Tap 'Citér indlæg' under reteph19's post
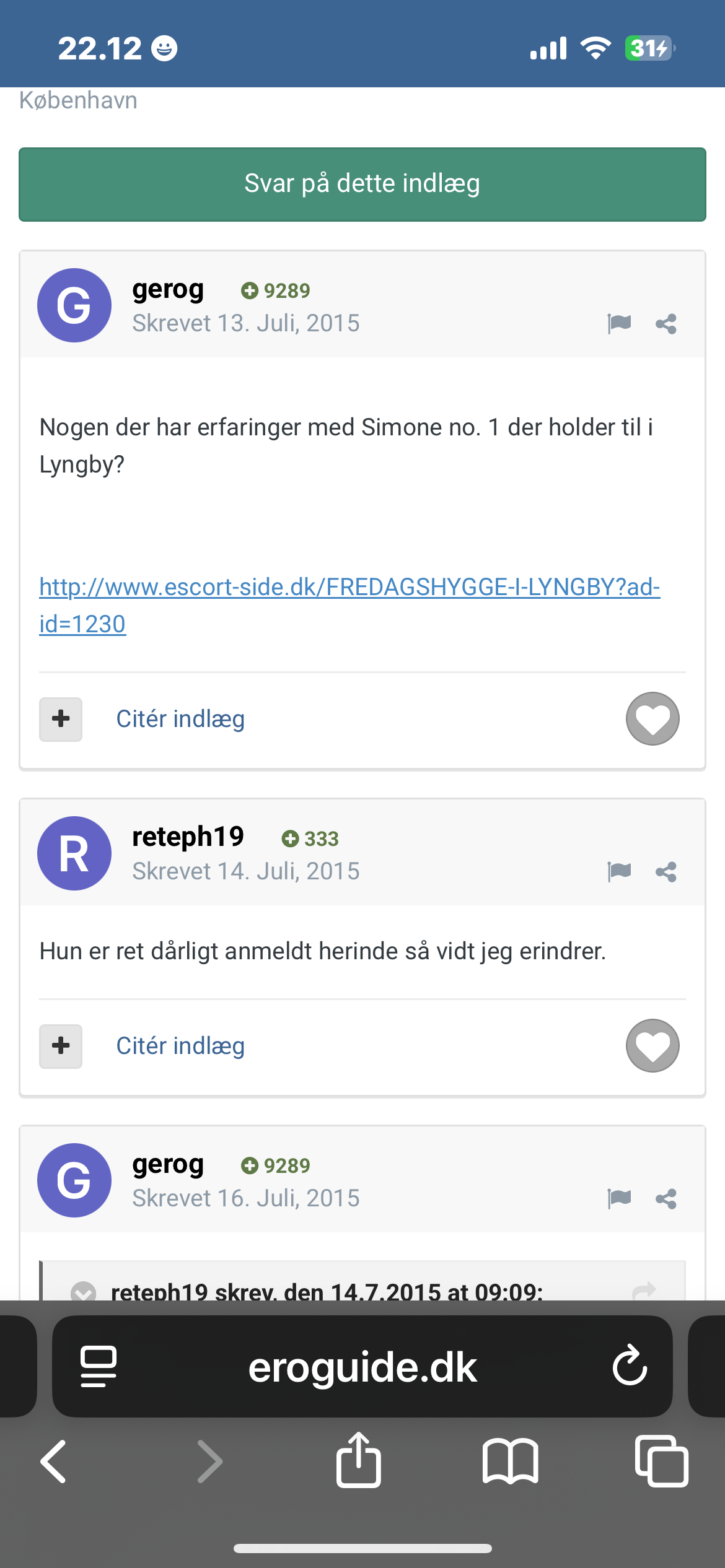 pos(180,1046)
